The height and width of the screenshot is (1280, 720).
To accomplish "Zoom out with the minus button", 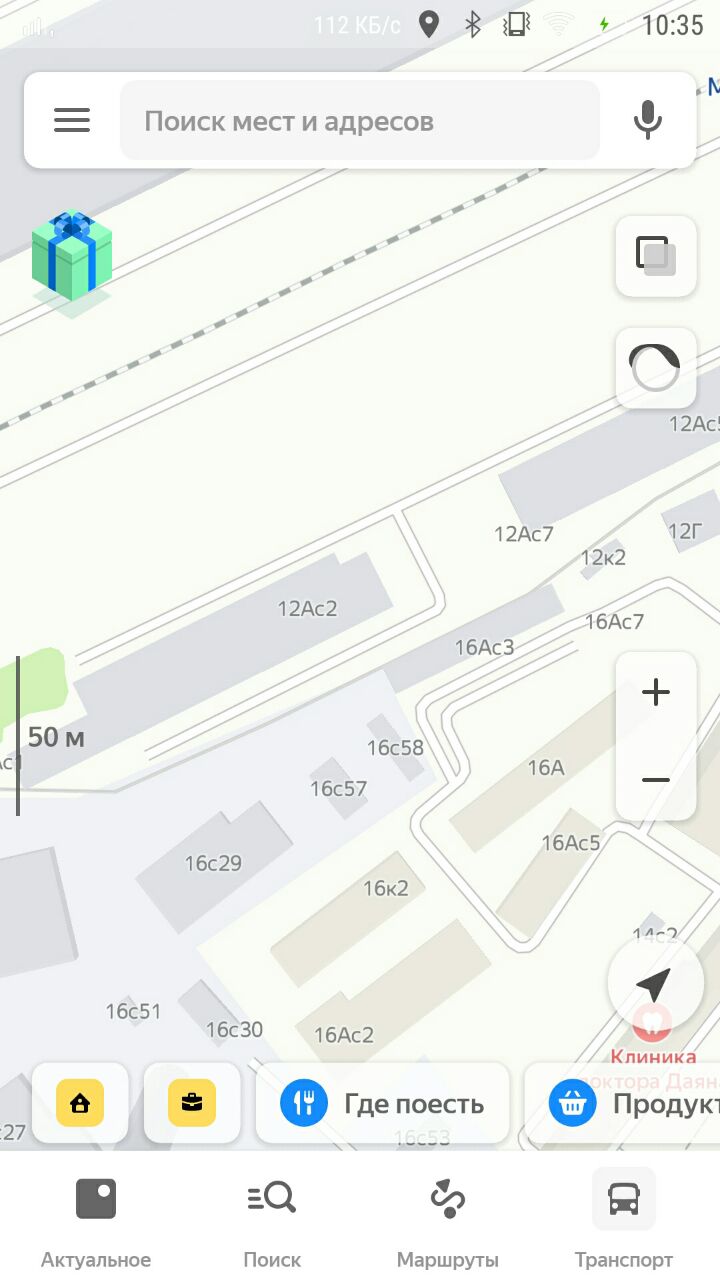I will pos(656,779).
